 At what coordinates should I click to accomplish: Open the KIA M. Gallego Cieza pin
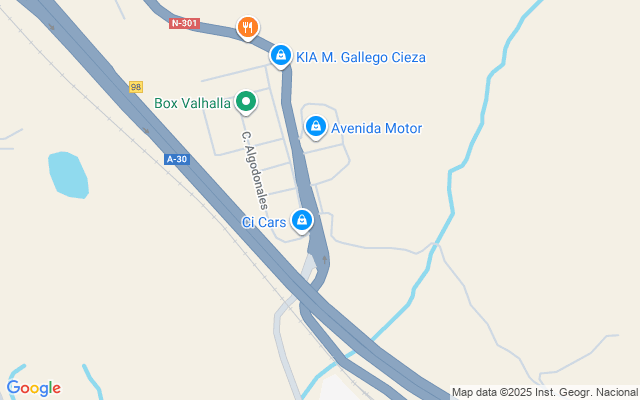coord(280,55)
